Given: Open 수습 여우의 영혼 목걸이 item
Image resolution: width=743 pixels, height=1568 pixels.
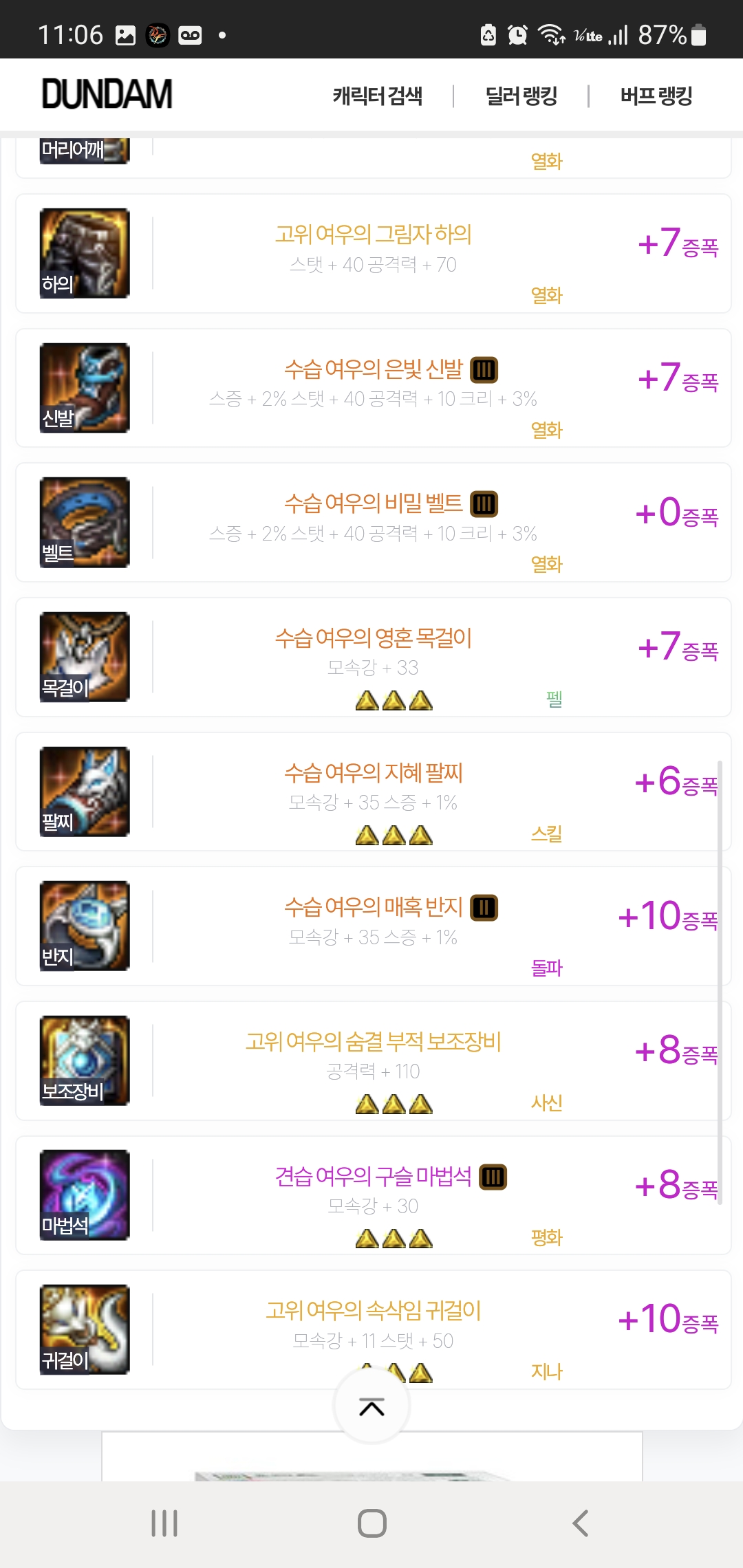Looking at the screenshot, I should (x=373, y=638).
